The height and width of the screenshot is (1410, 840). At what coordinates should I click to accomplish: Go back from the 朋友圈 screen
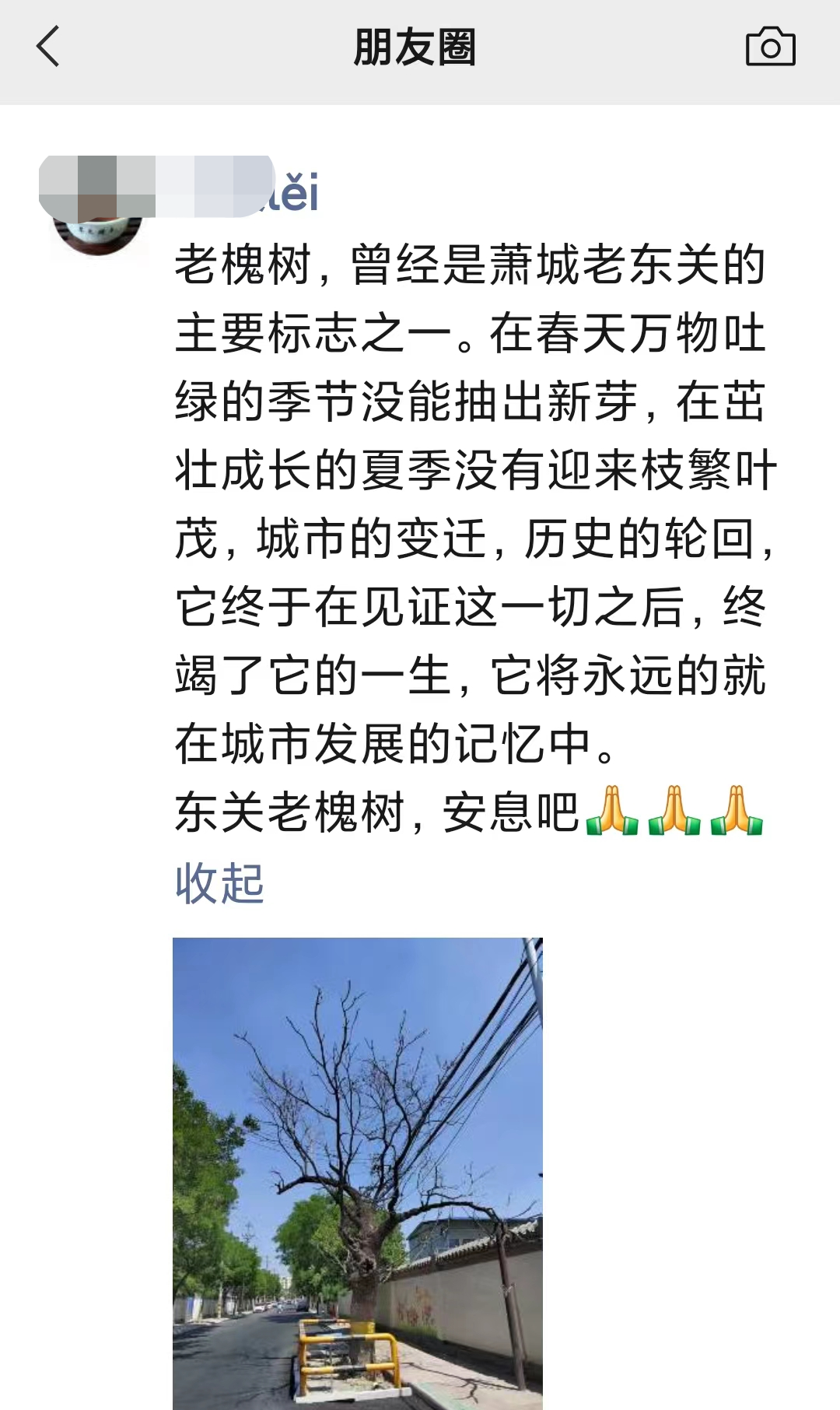tap(48, 47)
